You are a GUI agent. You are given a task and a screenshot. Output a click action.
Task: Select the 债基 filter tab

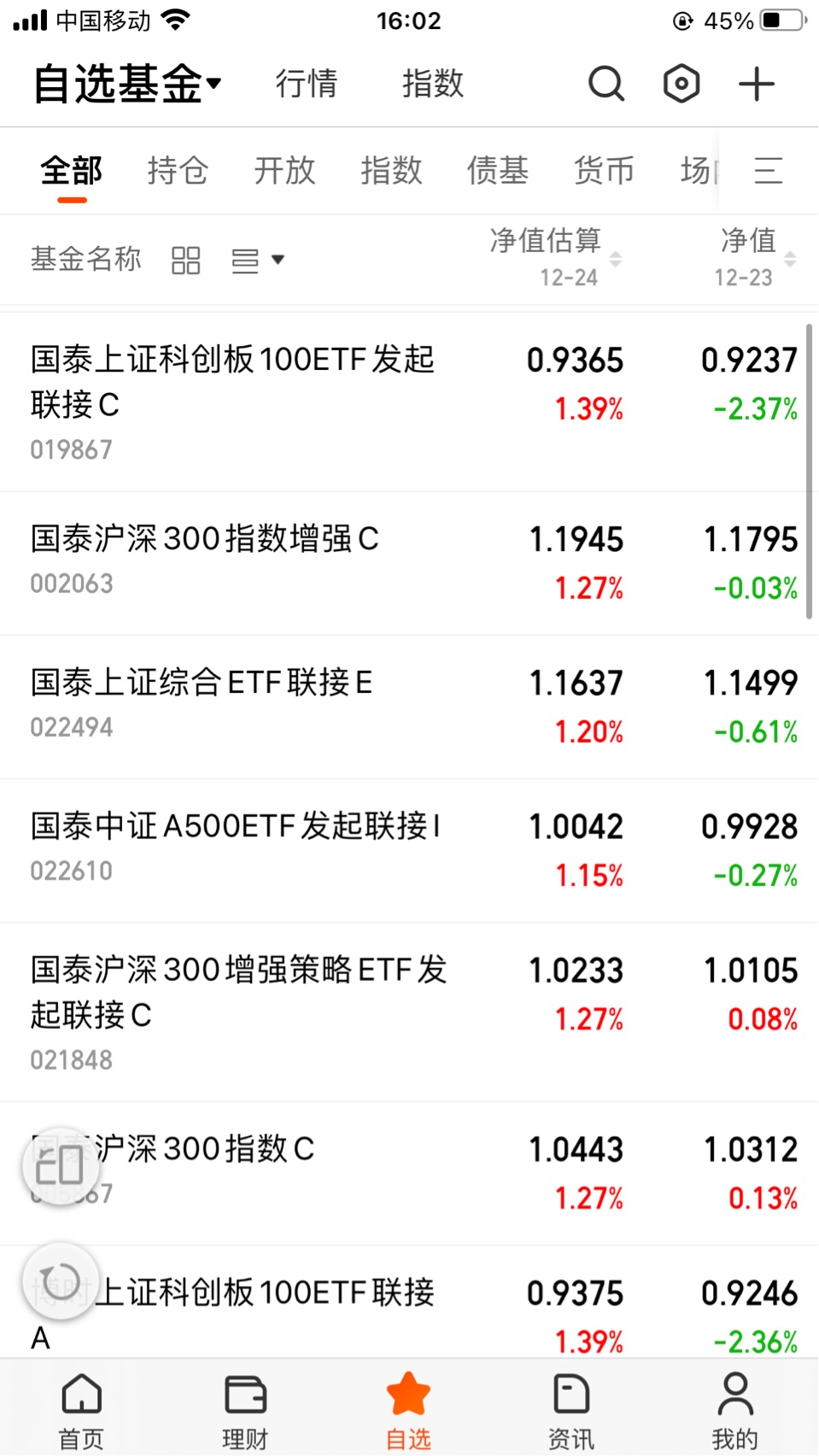[x=498, y=170]
